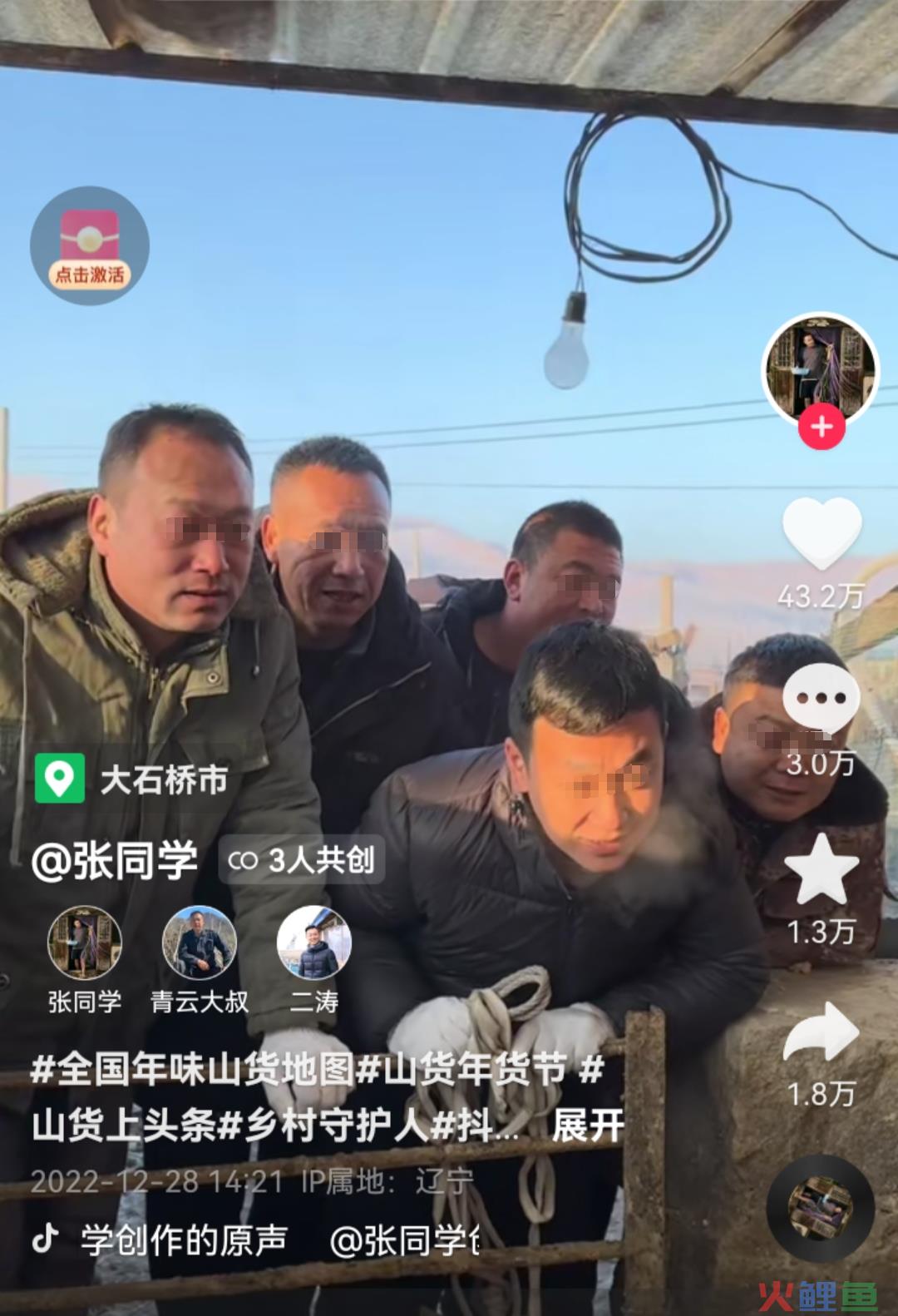898x1316 pixels.
Task: Share this video with the arrow icon
Action: (821, 1032)
